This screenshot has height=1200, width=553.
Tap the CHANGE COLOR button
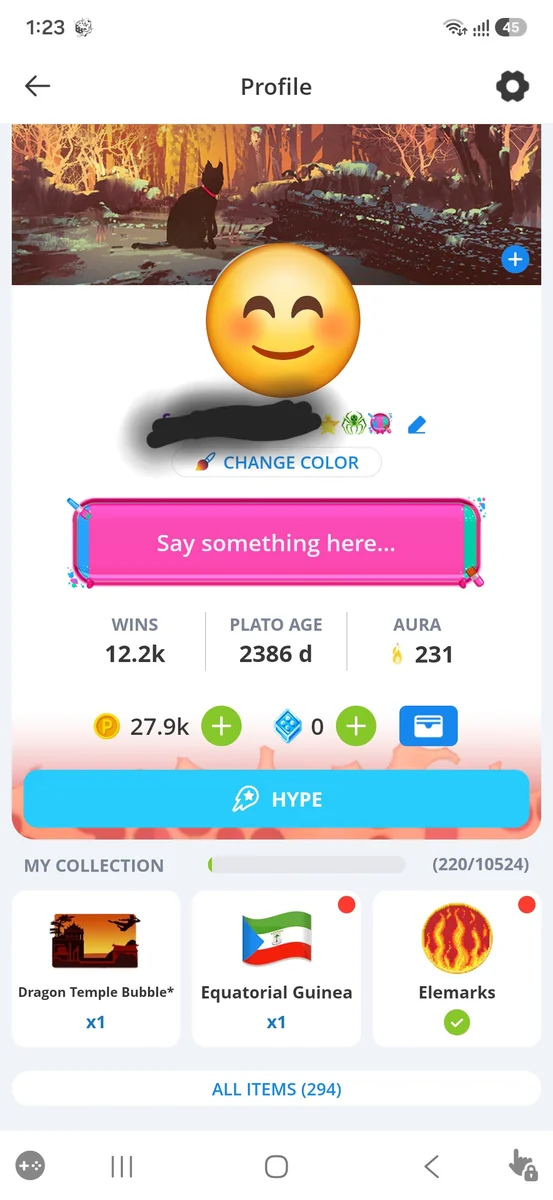pyautogui.click(x=277, y=463)
